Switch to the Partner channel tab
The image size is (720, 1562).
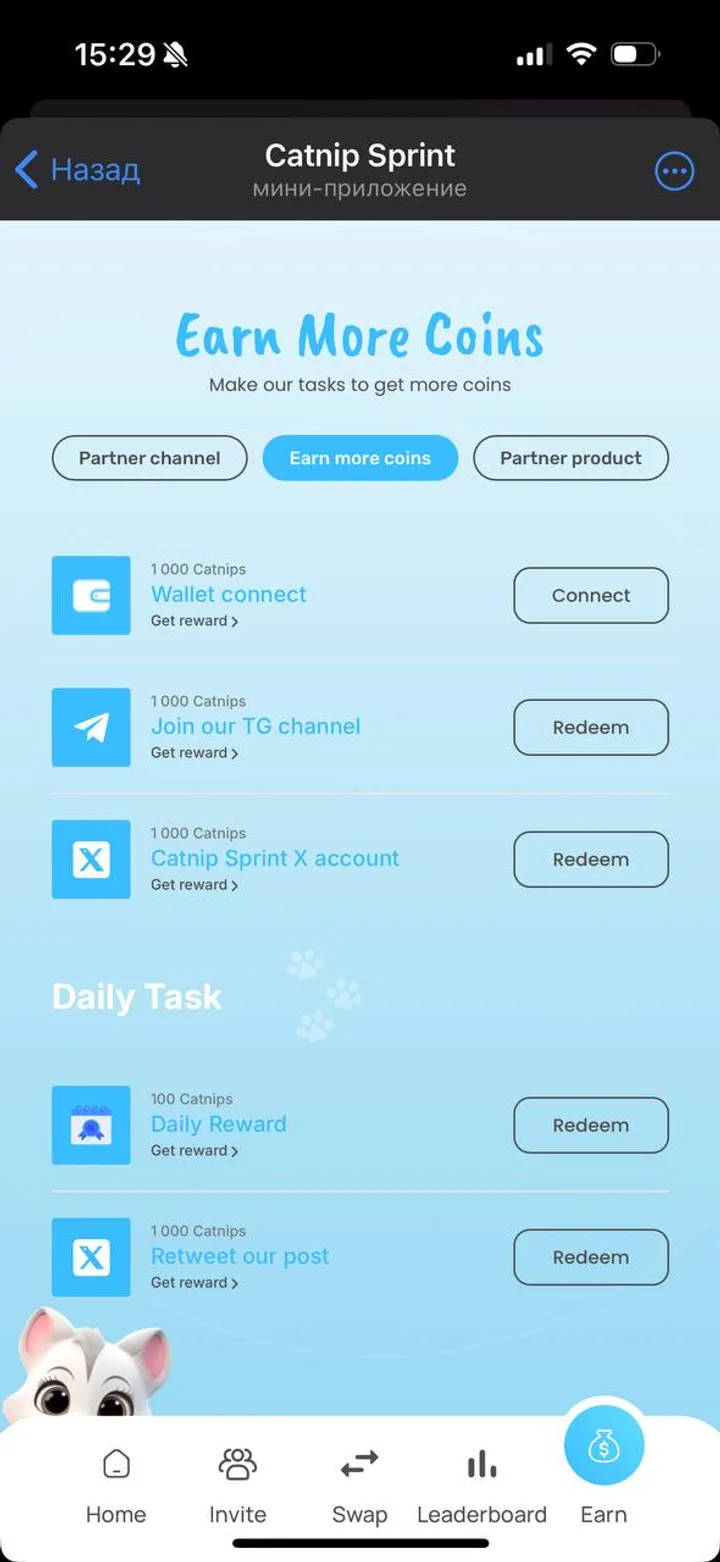[149, 458]
